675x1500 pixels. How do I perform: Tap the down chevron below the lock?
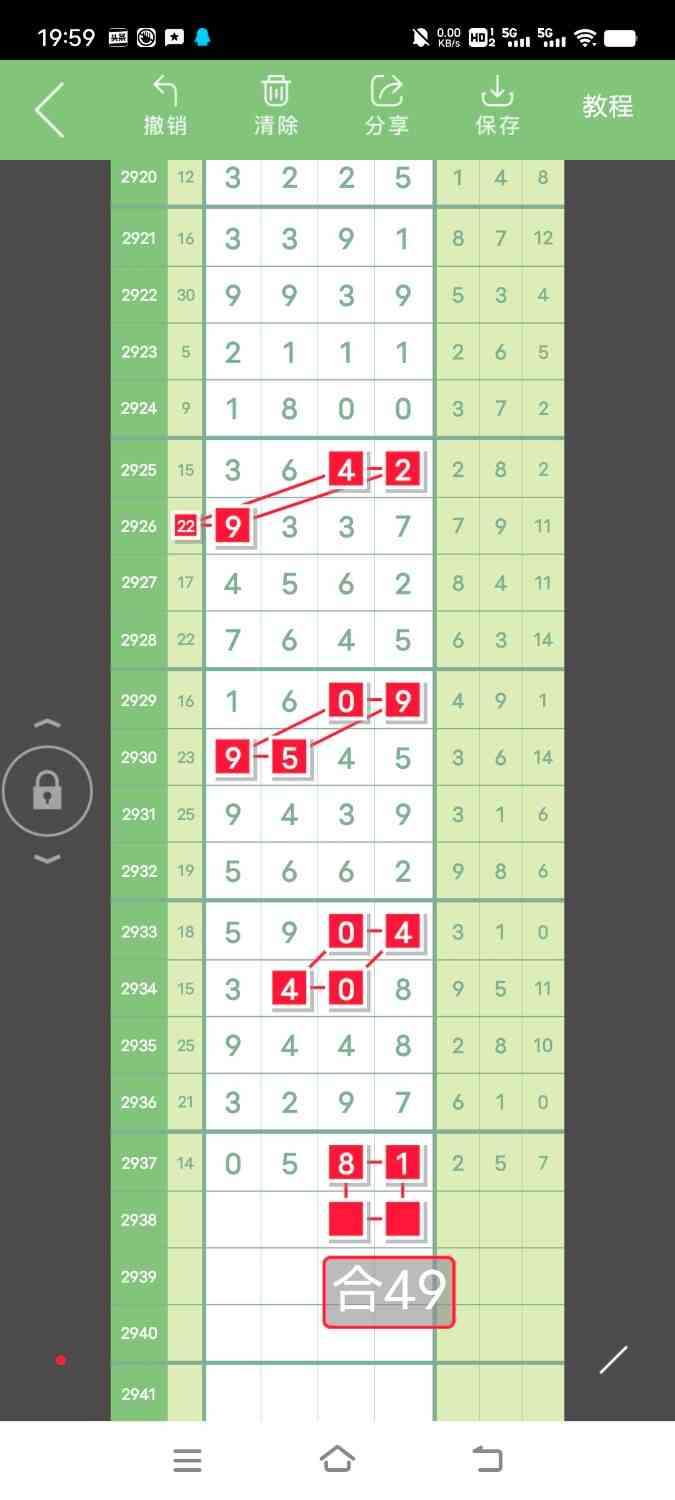[47, 859]
